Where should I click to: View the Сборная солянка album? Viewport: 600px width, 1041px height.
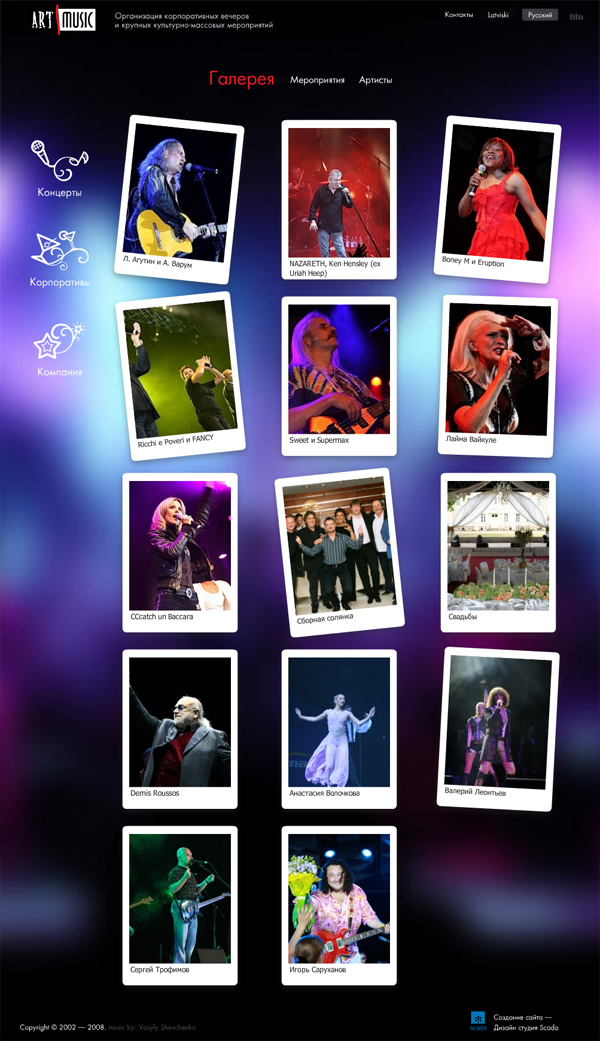339,545
